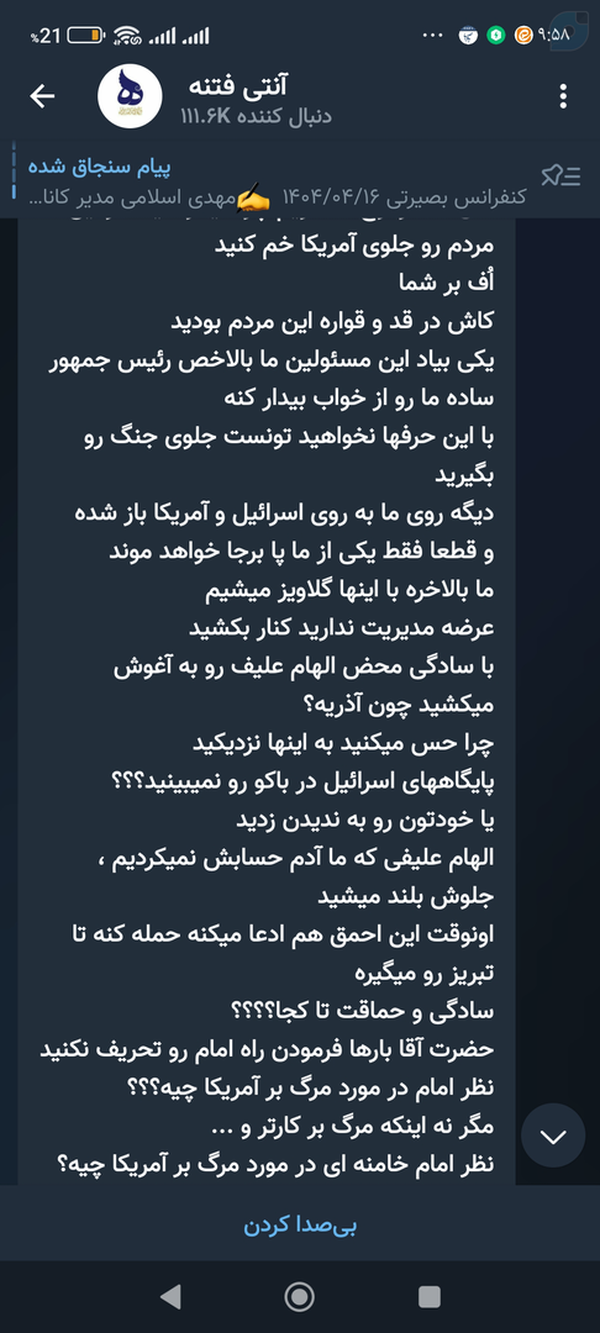Open the system recent apps button
The image size is (600, 1333).
[x=429, y=1297]
